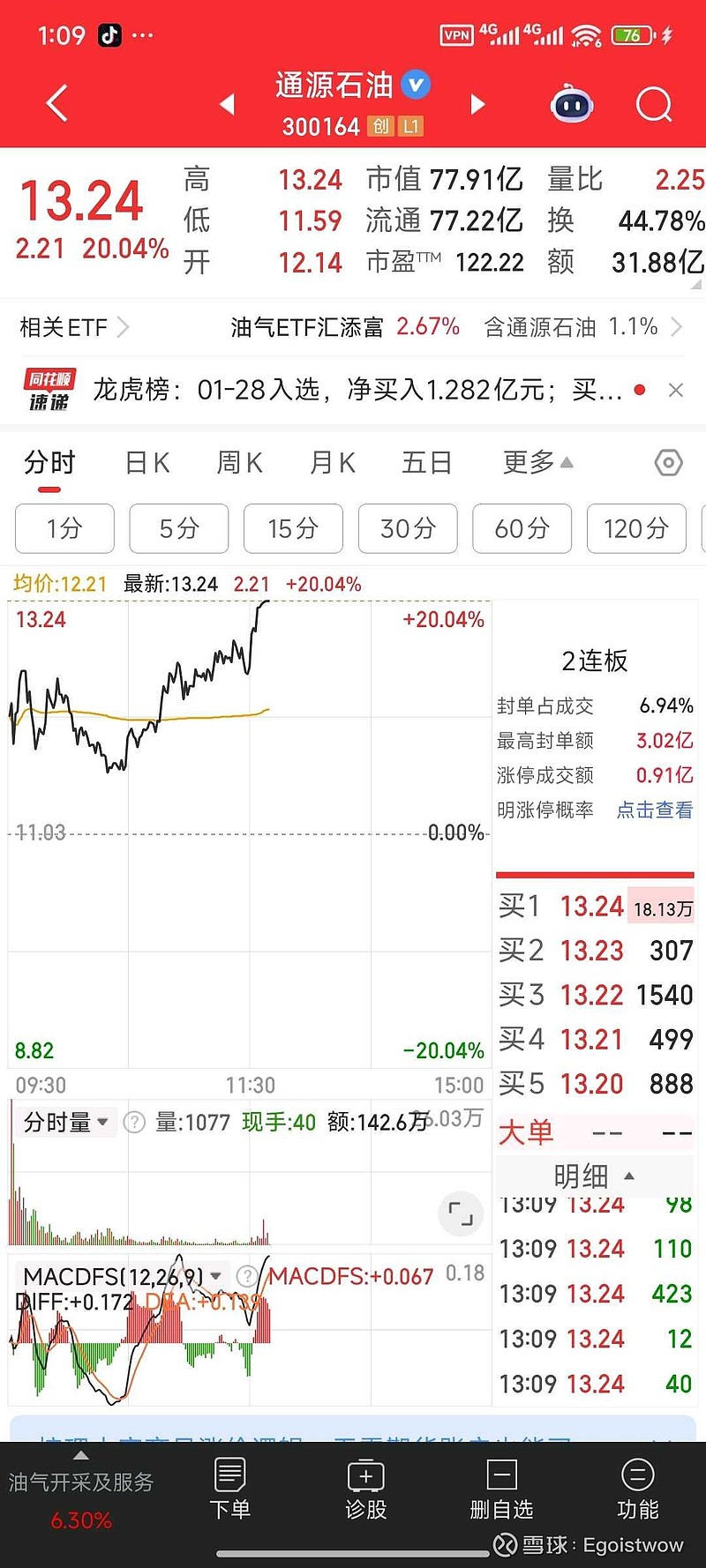Open the 分时量 indicator dropdown

65,1122
